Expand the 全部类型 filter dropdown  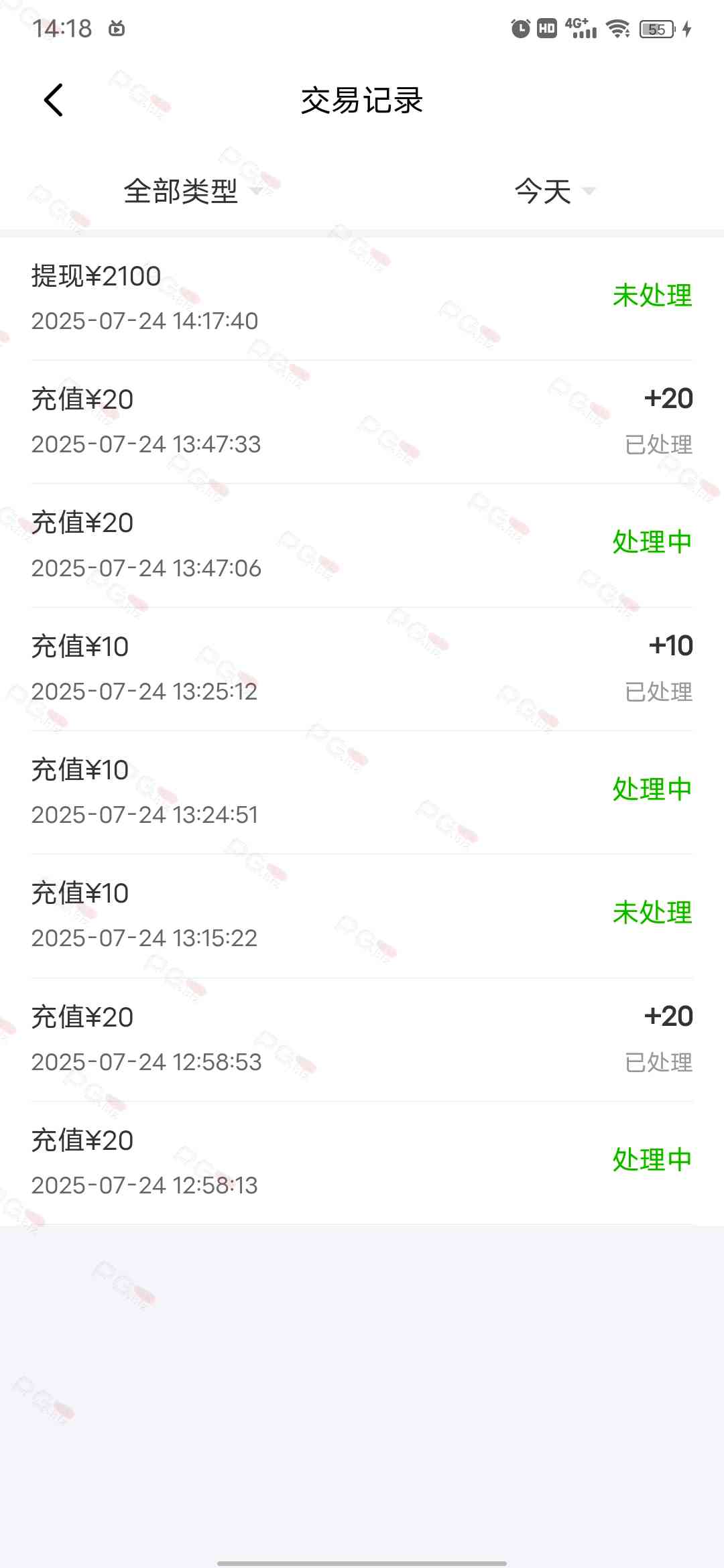point(191,192)
